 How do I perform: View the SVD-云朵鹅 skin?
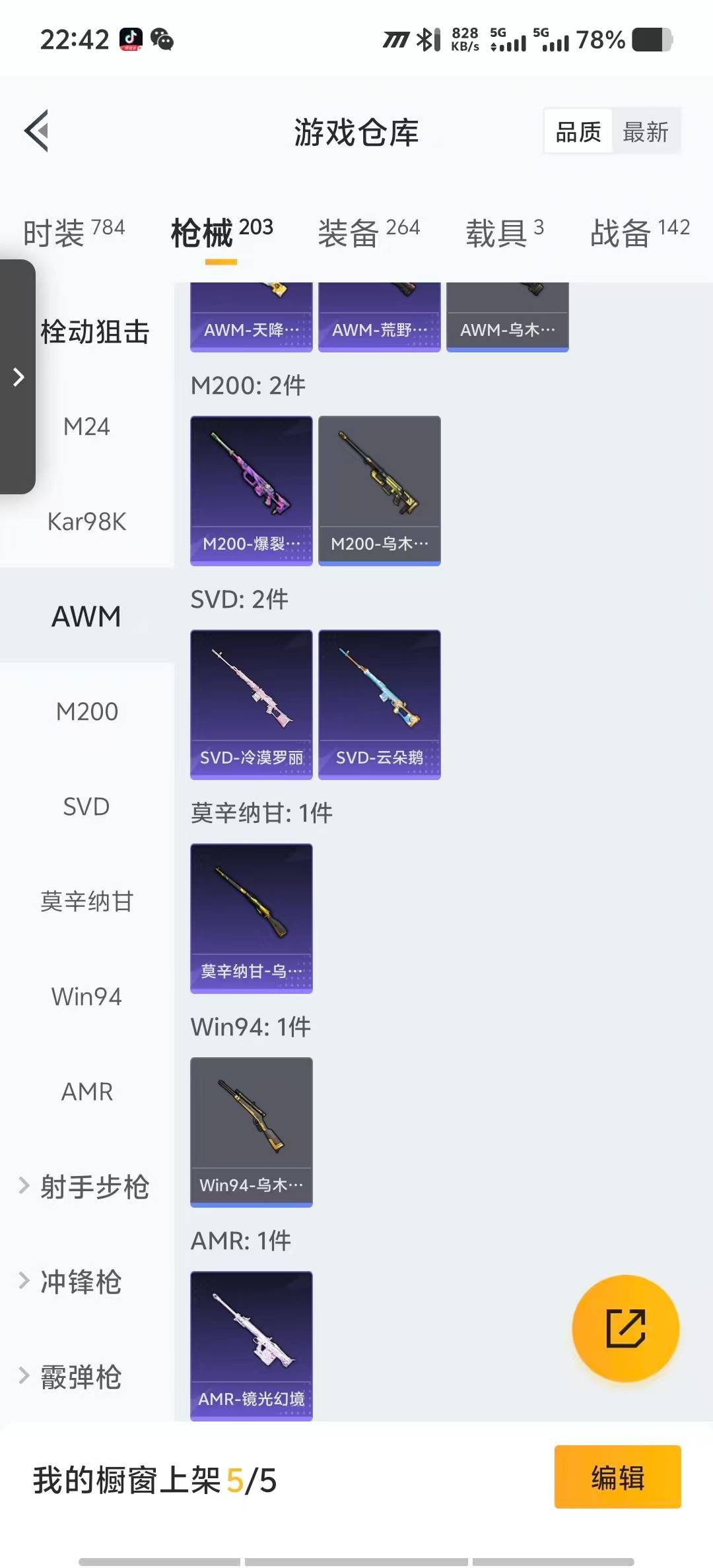379,704
